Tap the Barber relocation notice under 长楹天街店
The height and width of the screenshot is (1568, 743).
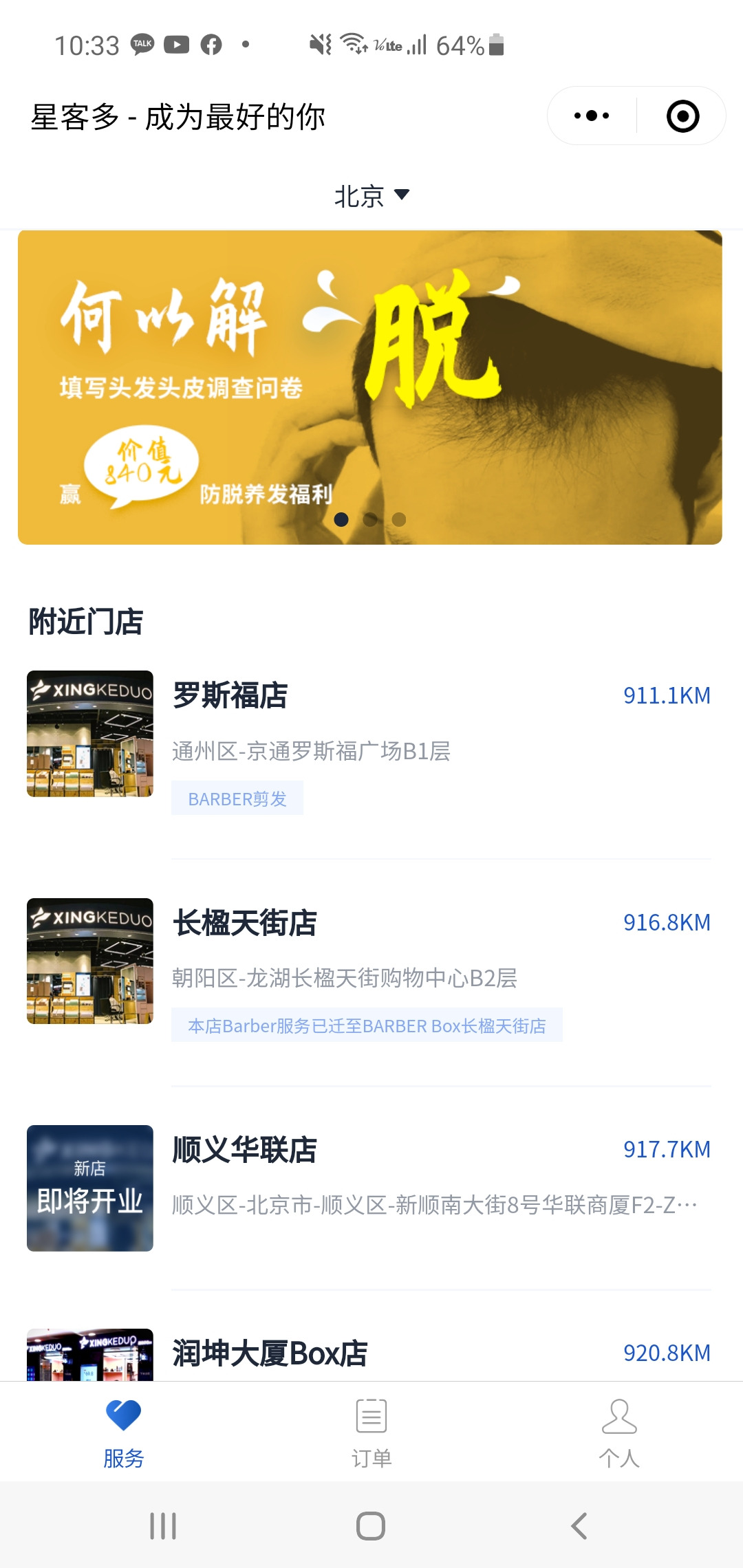point(368,1025)
